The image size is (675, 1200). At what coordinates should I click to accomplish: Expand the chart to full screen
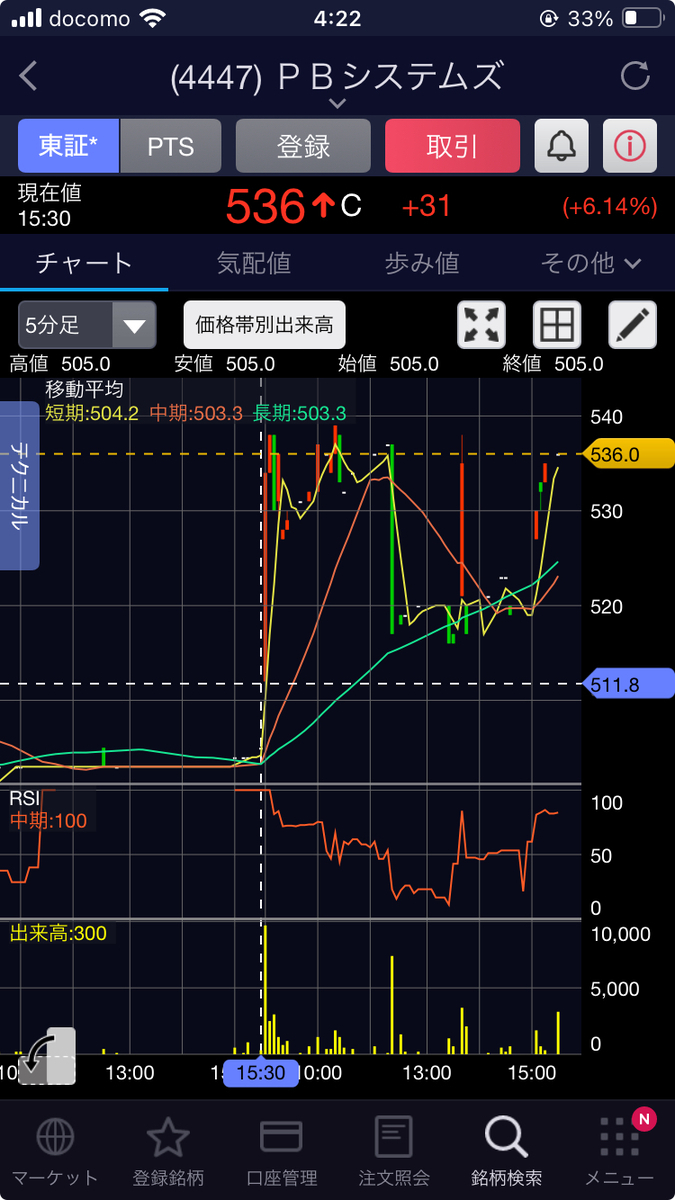pyautogui.click(x=482, y=325)
